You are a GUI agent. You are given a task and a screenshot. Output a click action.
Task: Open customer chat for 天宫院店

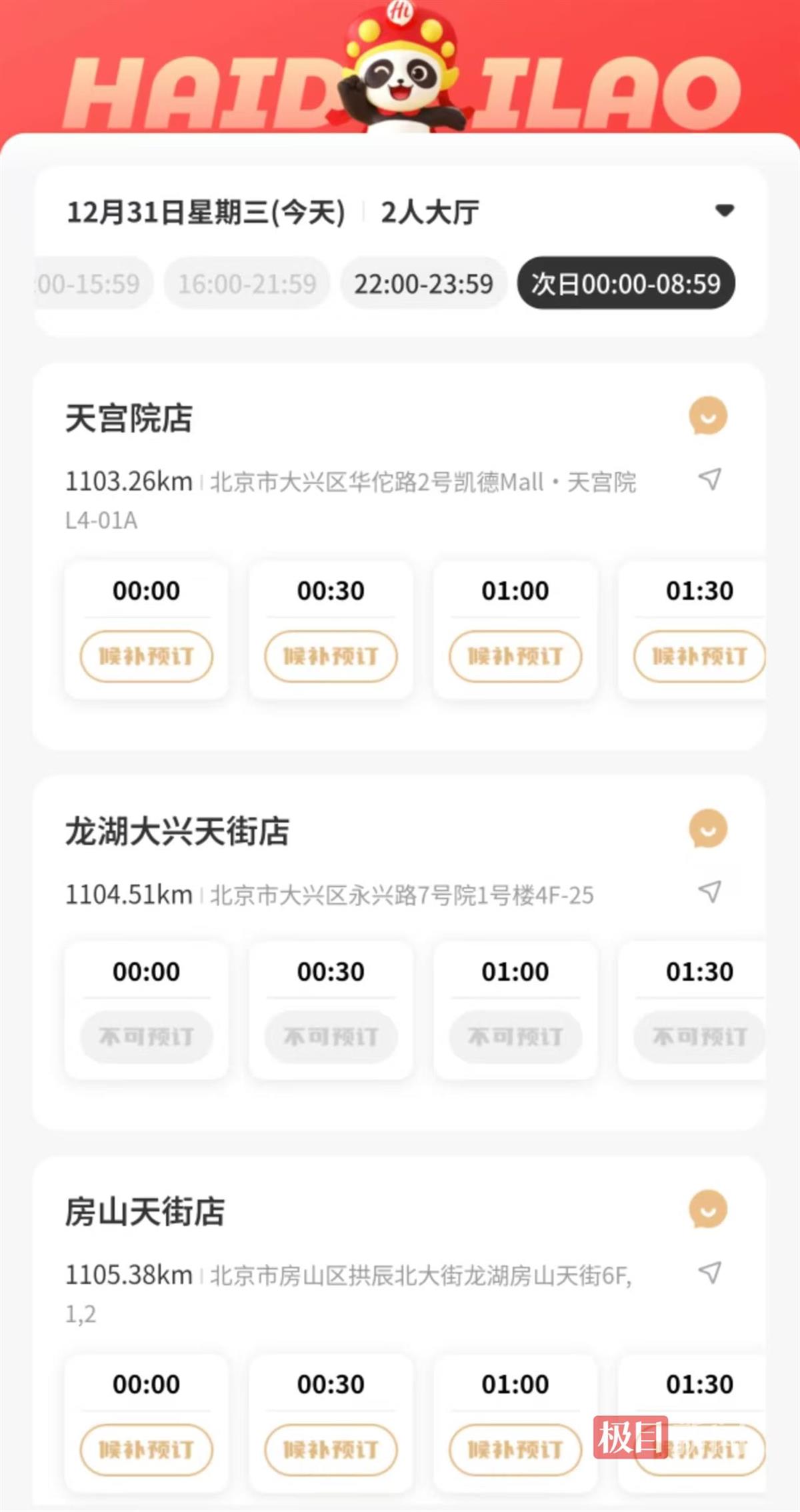tap(707, 416)
